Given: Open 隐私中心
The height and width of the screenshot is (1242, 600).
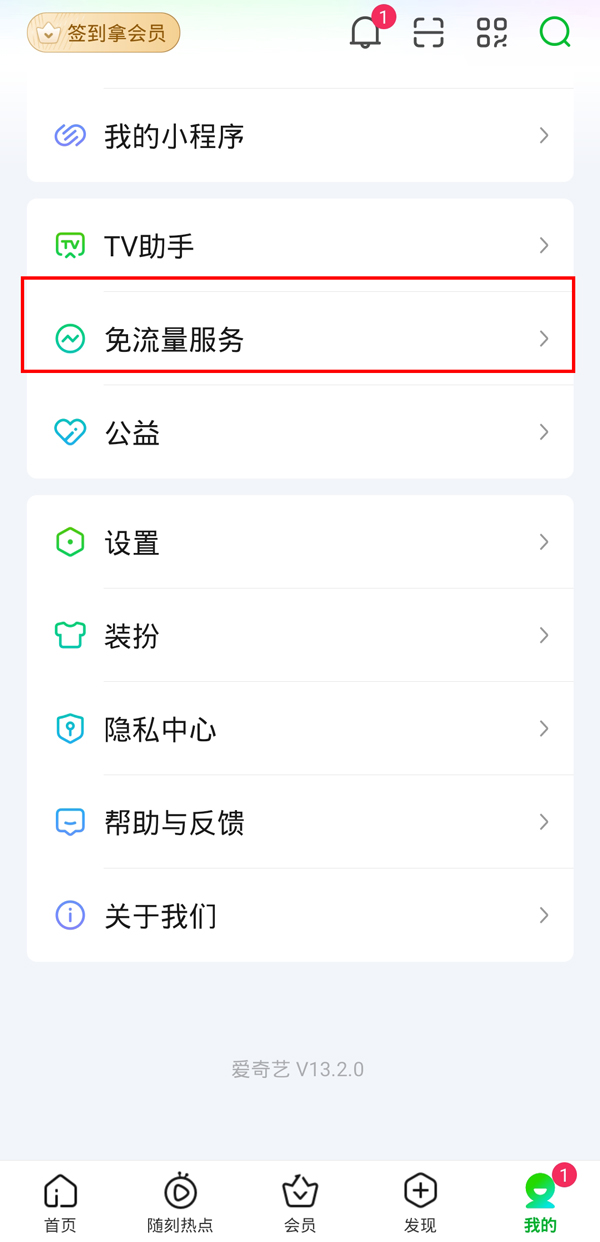Looking at the screenshot, I should pos(300,729).
